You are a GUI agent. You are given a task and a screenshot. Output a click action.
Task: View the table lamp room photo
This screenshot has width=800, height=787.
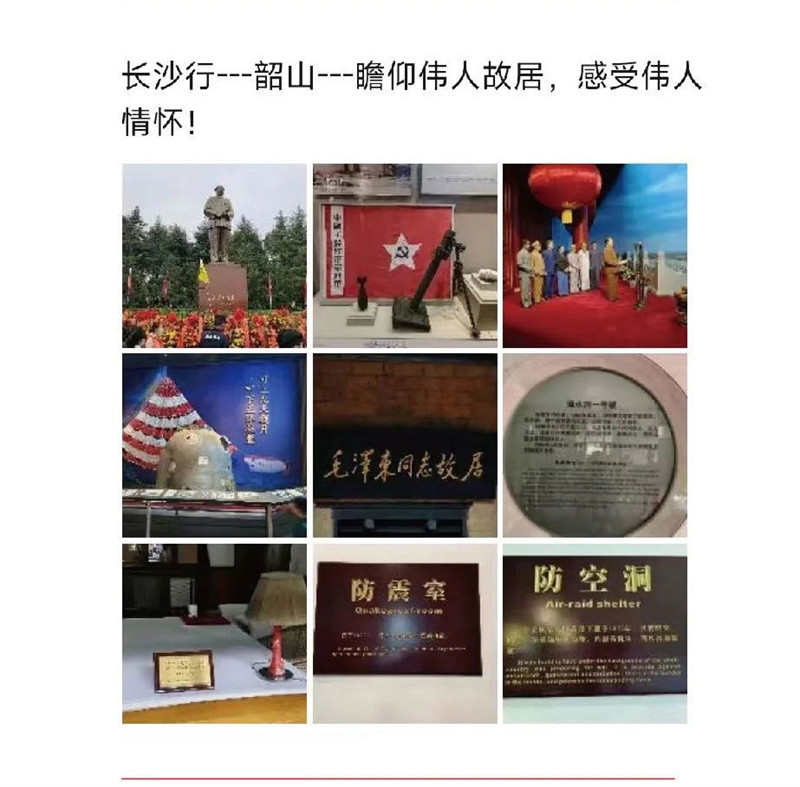[214, 633]
